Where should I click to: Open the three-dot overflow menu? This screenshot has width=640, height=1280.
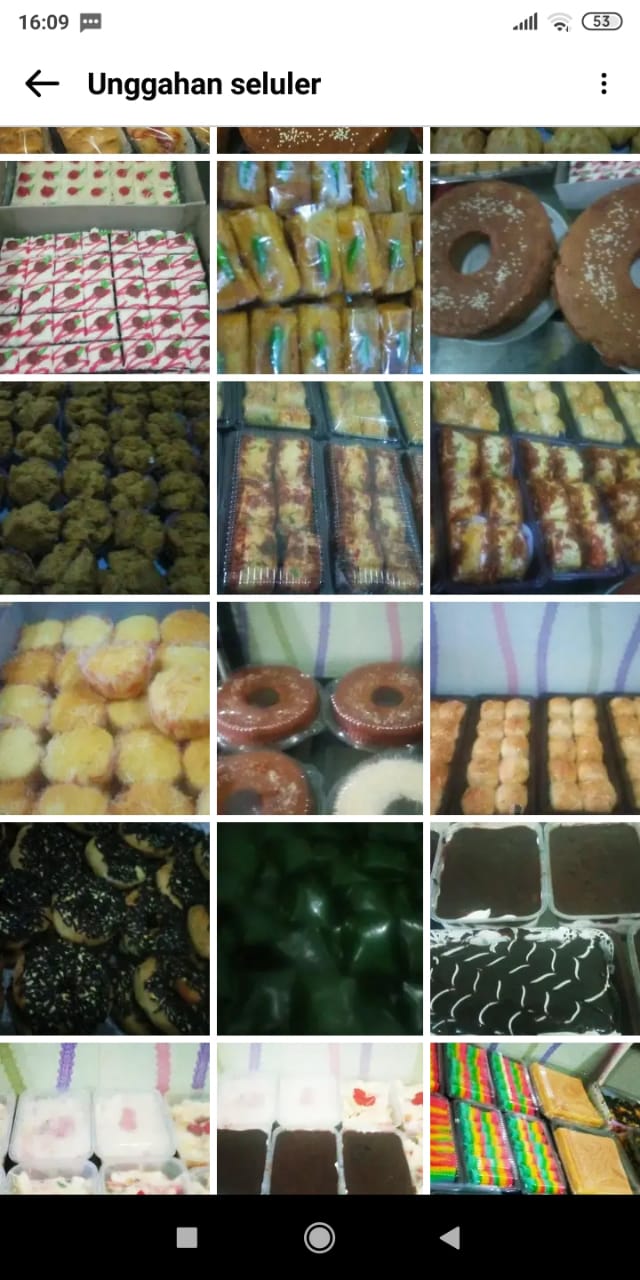(603, 84)
